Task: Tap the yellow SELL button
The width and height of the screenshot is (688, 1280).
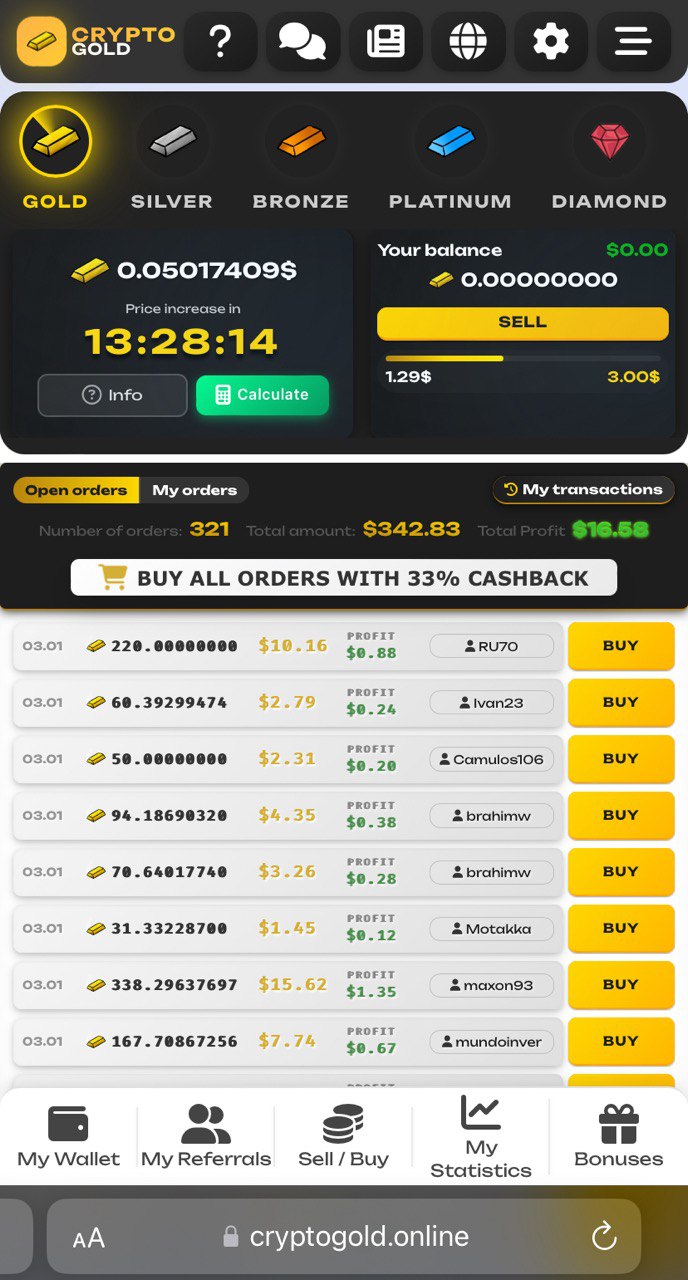Action: click(522, 323)
